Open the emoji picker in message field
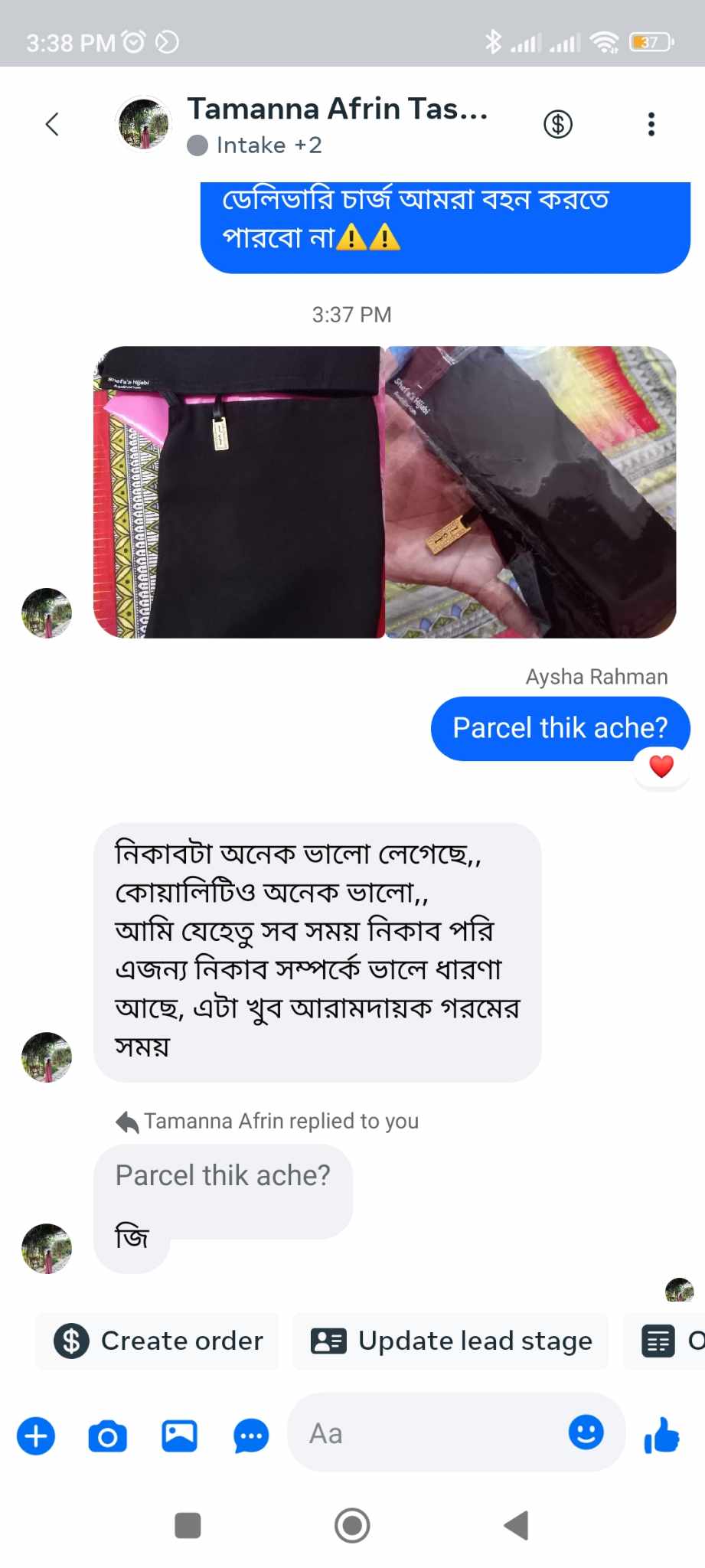This screenshot has width=705, height=1568. (x=586, y=1432)
